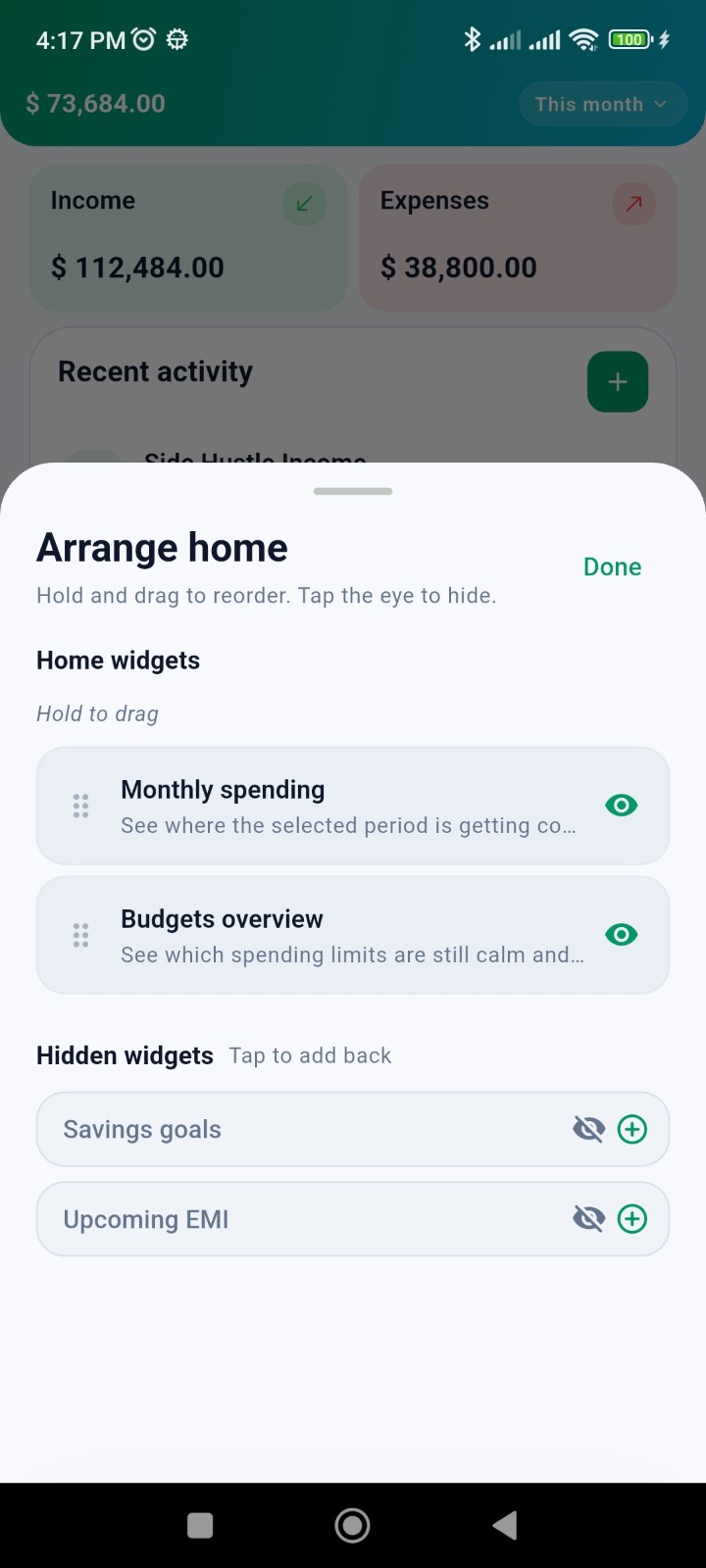The image size is (706, 1568).
Task: Tap the plus icon next to Savings goals
Action: tap(632, 1128)
